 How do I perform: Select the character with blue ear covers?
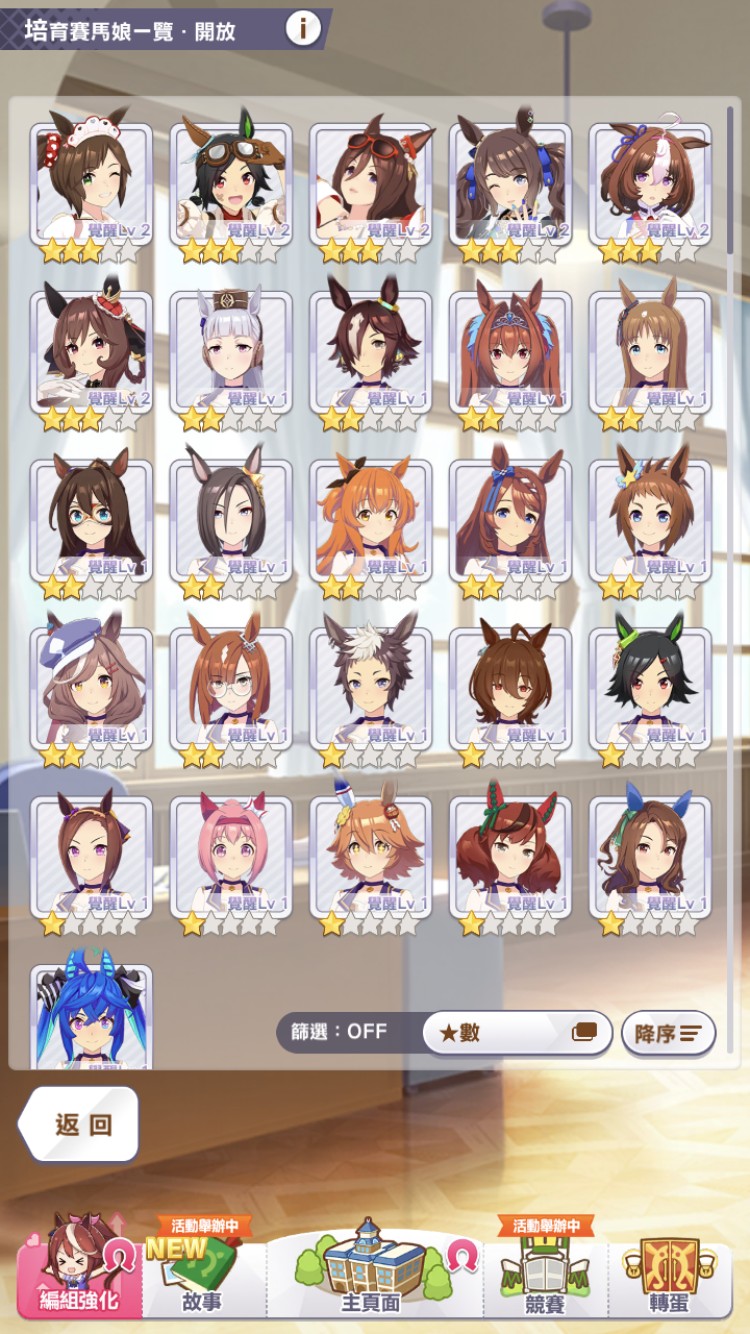(x=650, y=857)
